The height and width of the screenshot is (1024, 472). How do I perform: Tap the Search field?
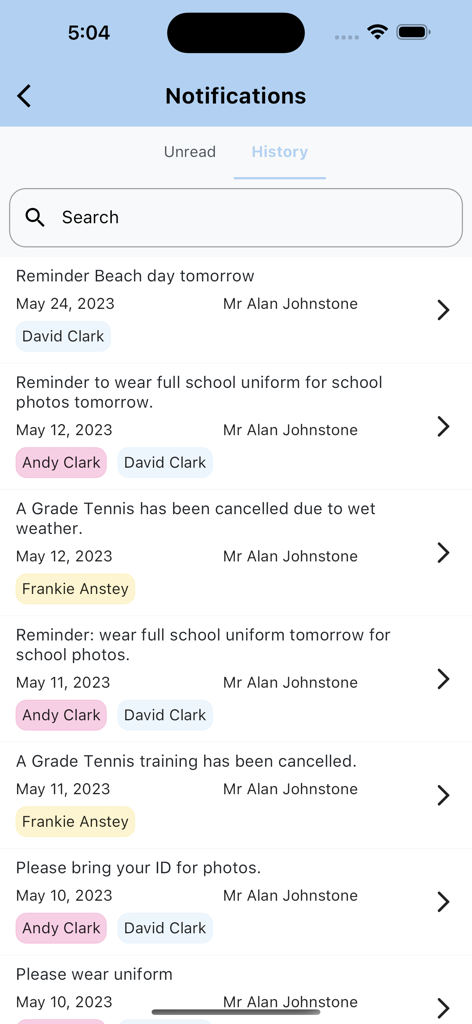coord(236,217)
